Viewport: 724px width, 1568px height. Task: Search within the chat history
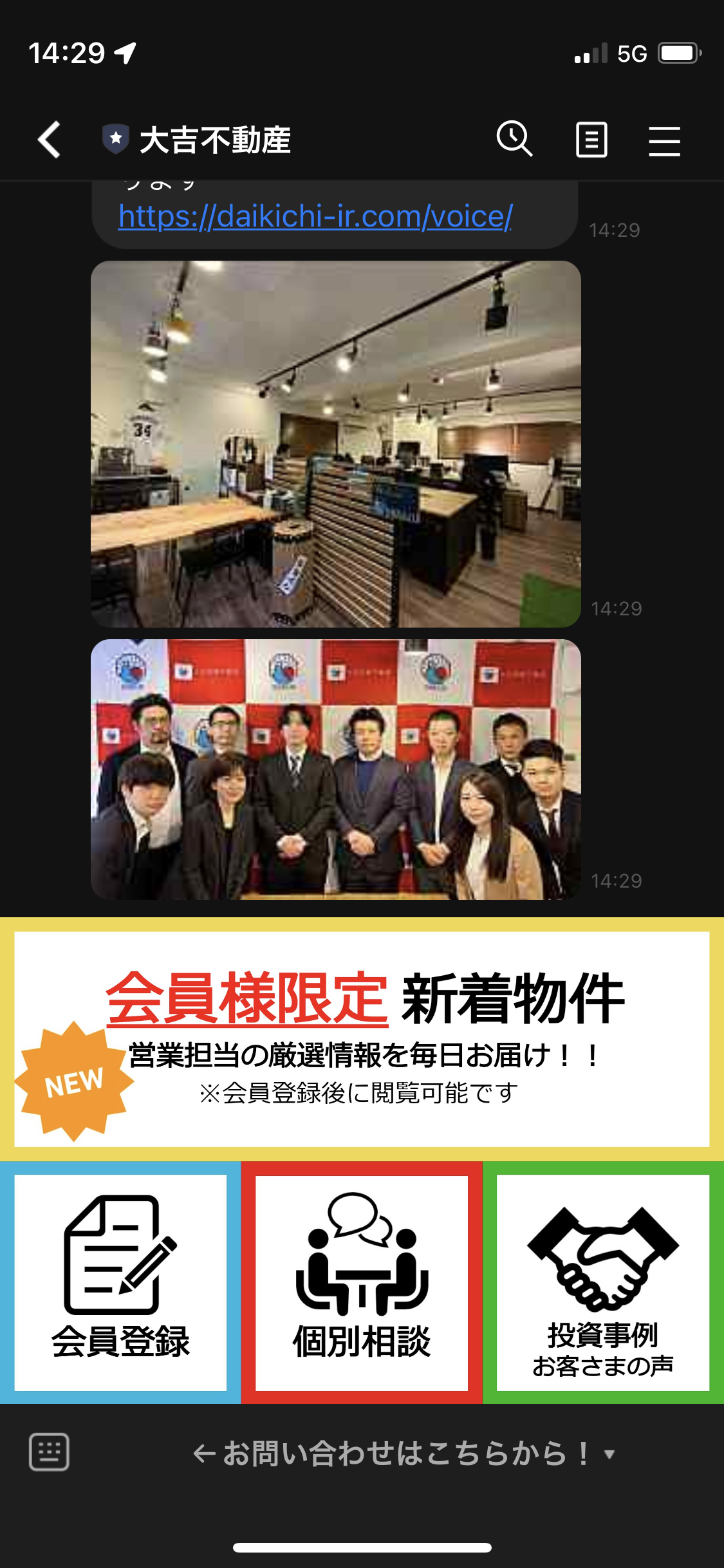[514, 139]
